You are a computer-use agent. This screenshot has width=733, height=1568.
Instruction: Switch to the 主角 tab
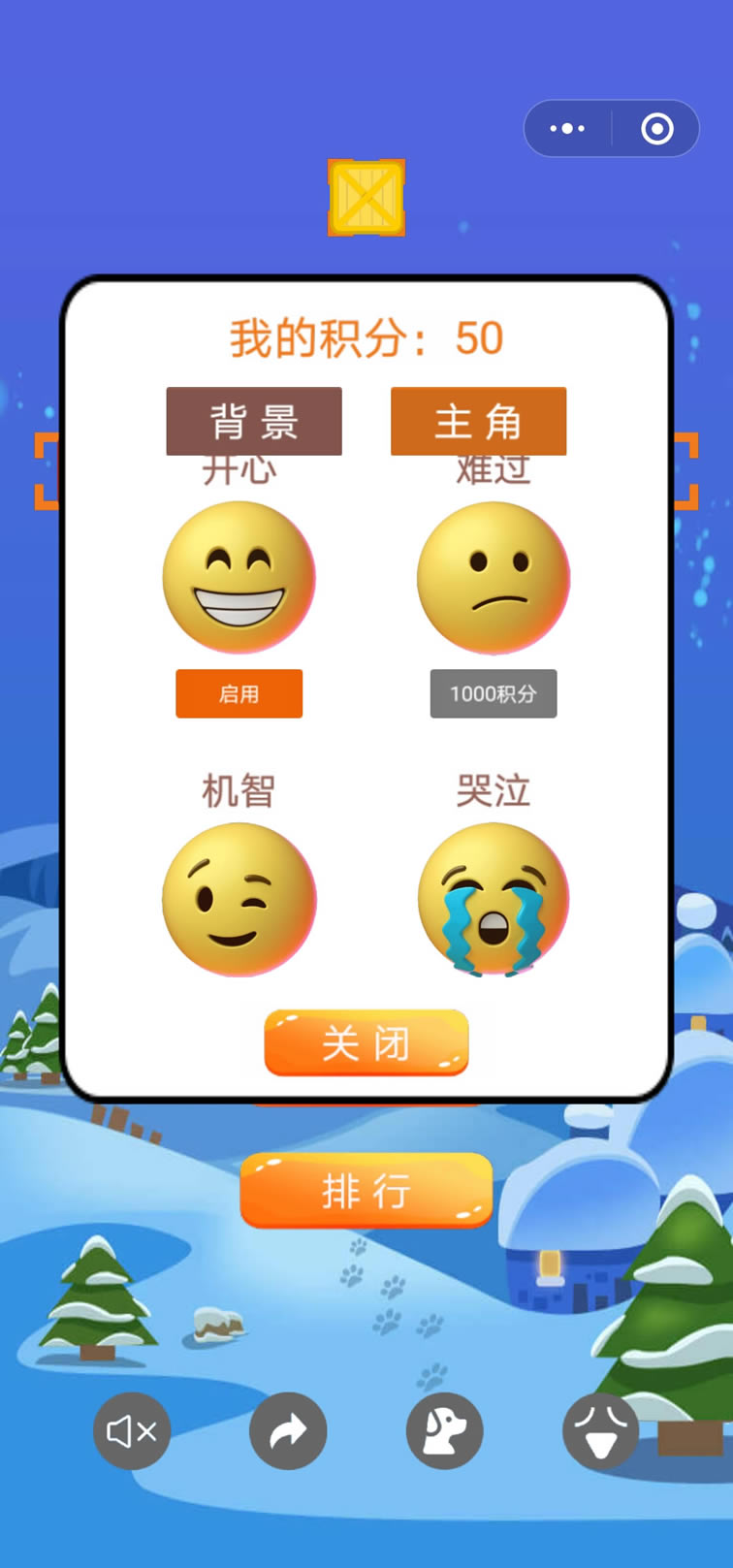coord(478,422)
